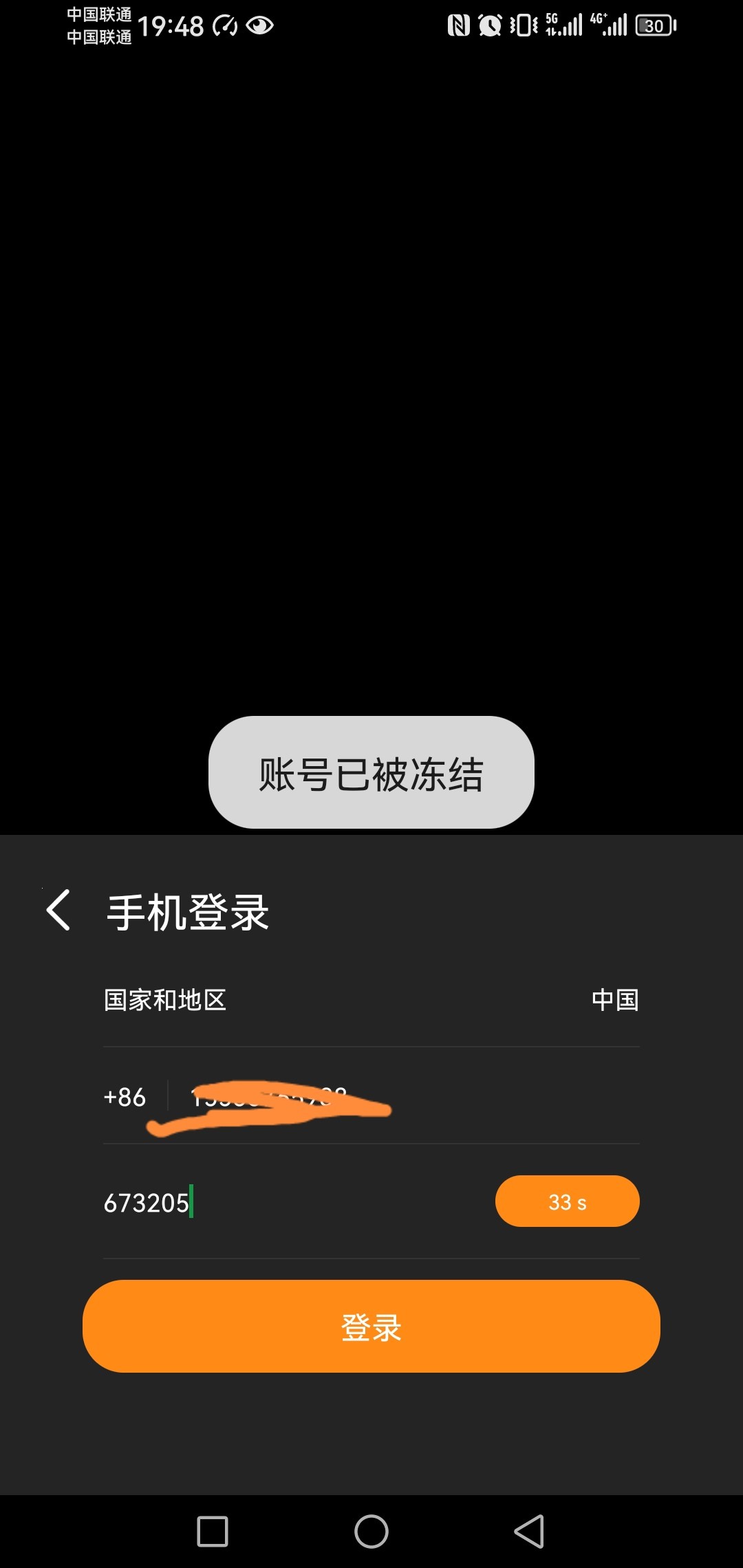Go back from the 手机登录 page

point(58,910)
